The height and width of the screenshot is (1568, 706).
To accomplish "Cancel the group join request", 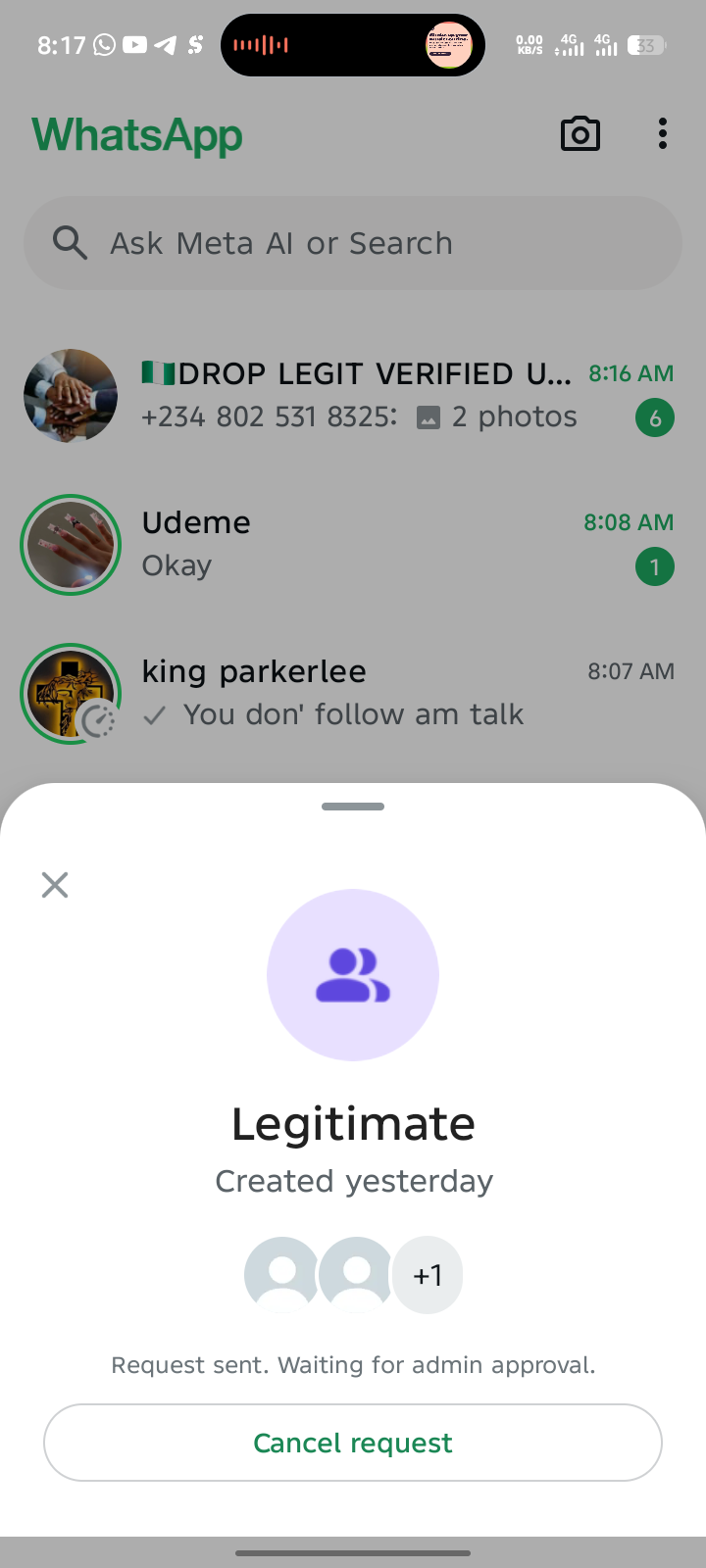I will pos(353,1443).
